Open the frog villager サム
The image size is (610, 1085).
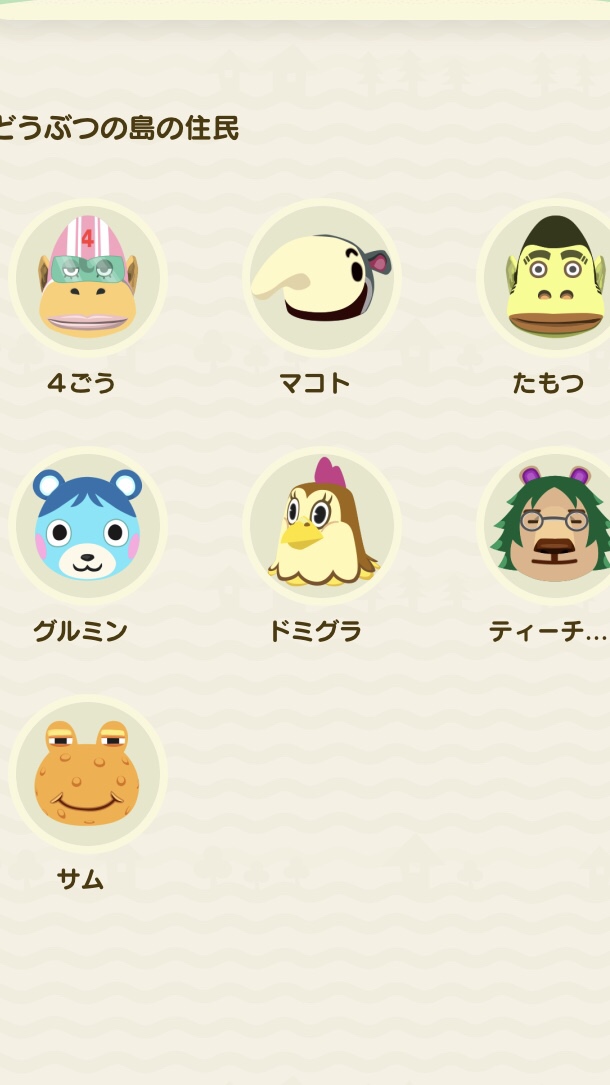pyautogui.click(x=87, y=774)
